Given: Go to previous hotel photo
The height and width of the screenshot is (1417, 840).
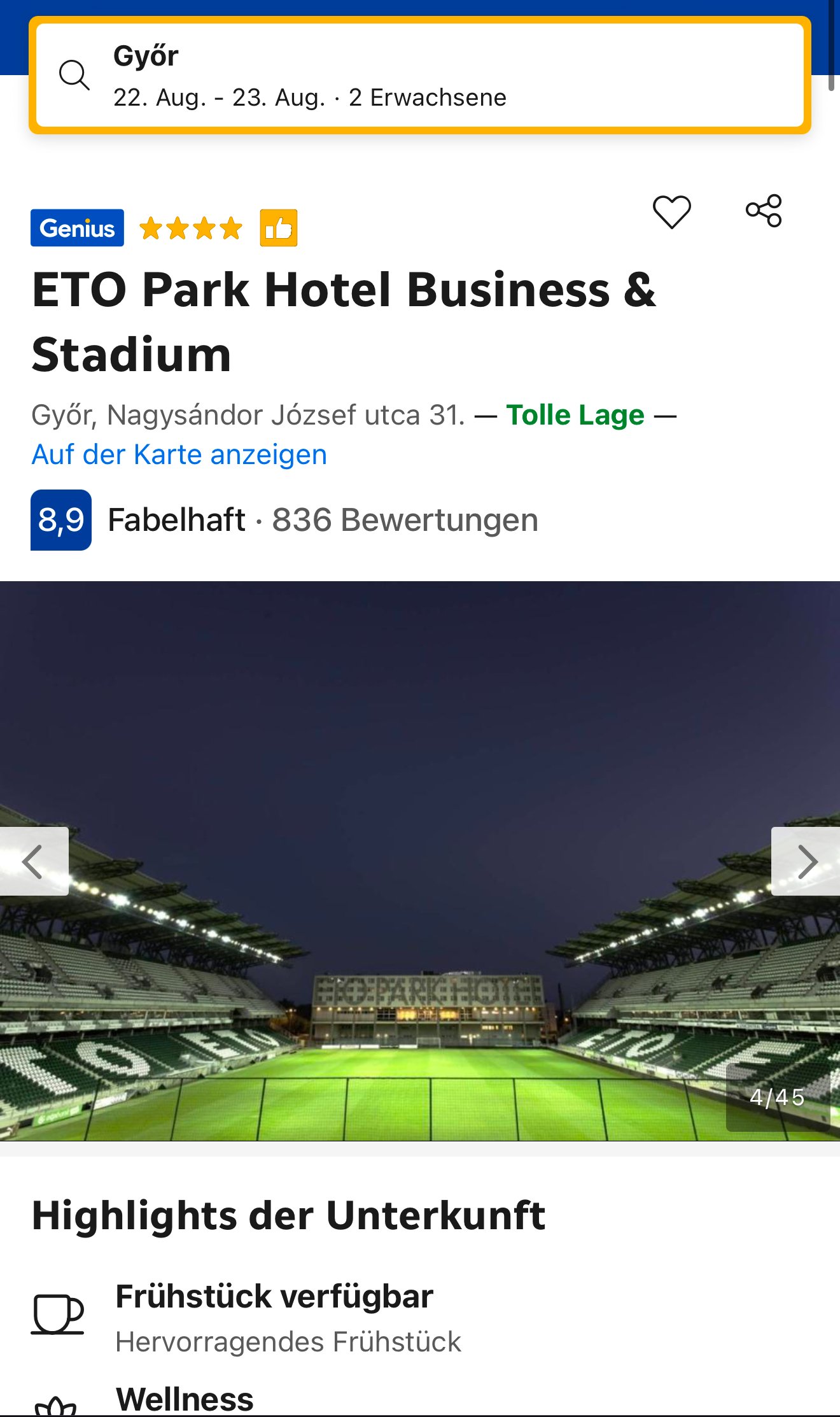Looking at the screenshot, I should click(34, 861).
